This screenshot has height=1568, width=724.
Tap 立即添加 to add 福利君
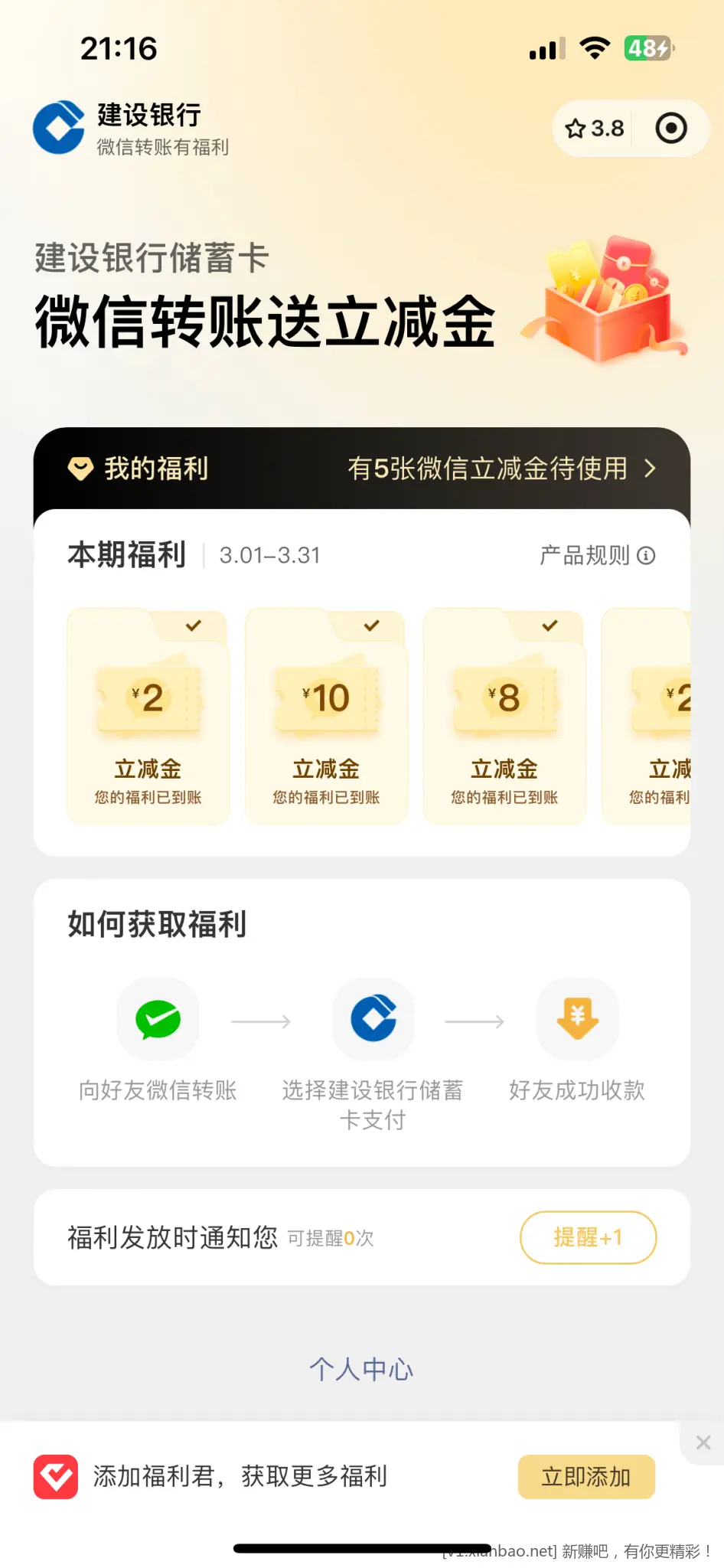(586, 1476)
